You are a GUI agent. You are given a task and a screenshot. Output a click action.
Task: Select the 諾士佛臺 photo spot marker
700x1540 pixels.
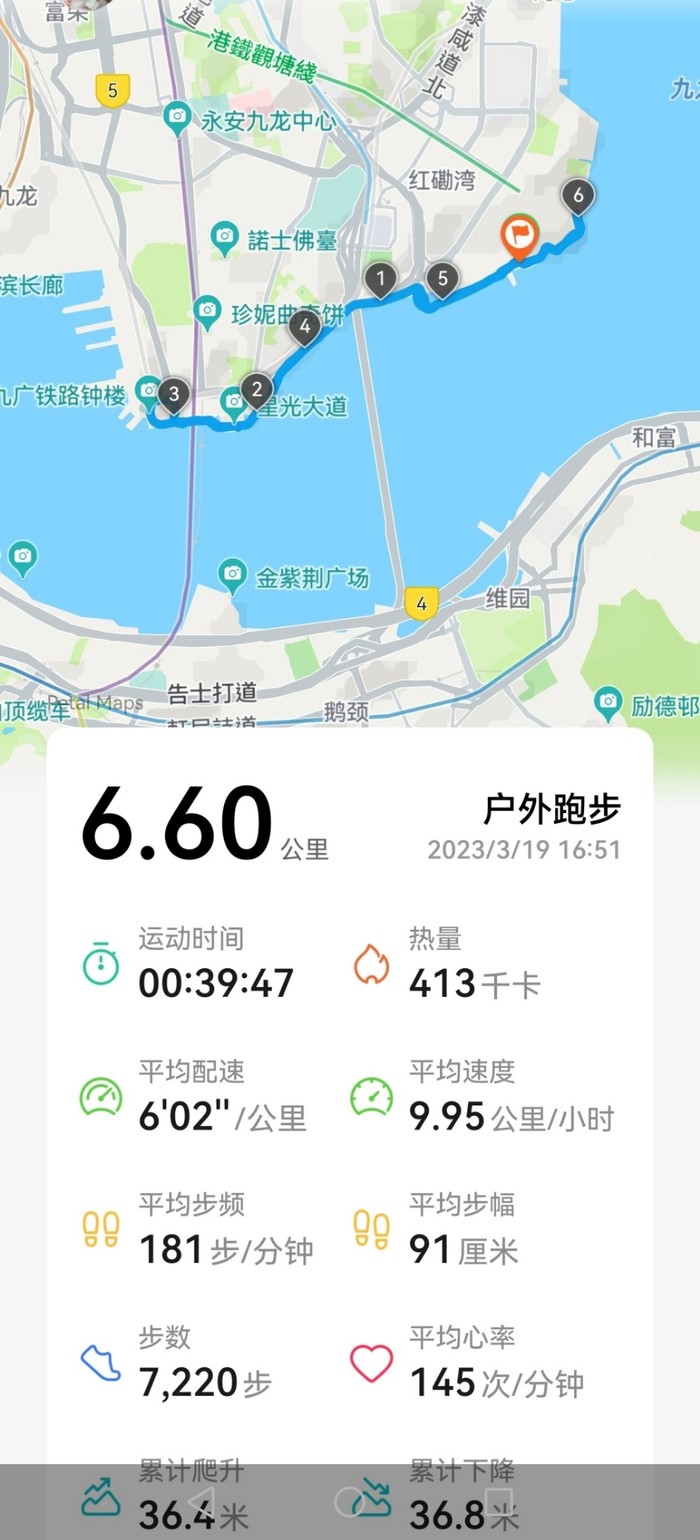225,238
